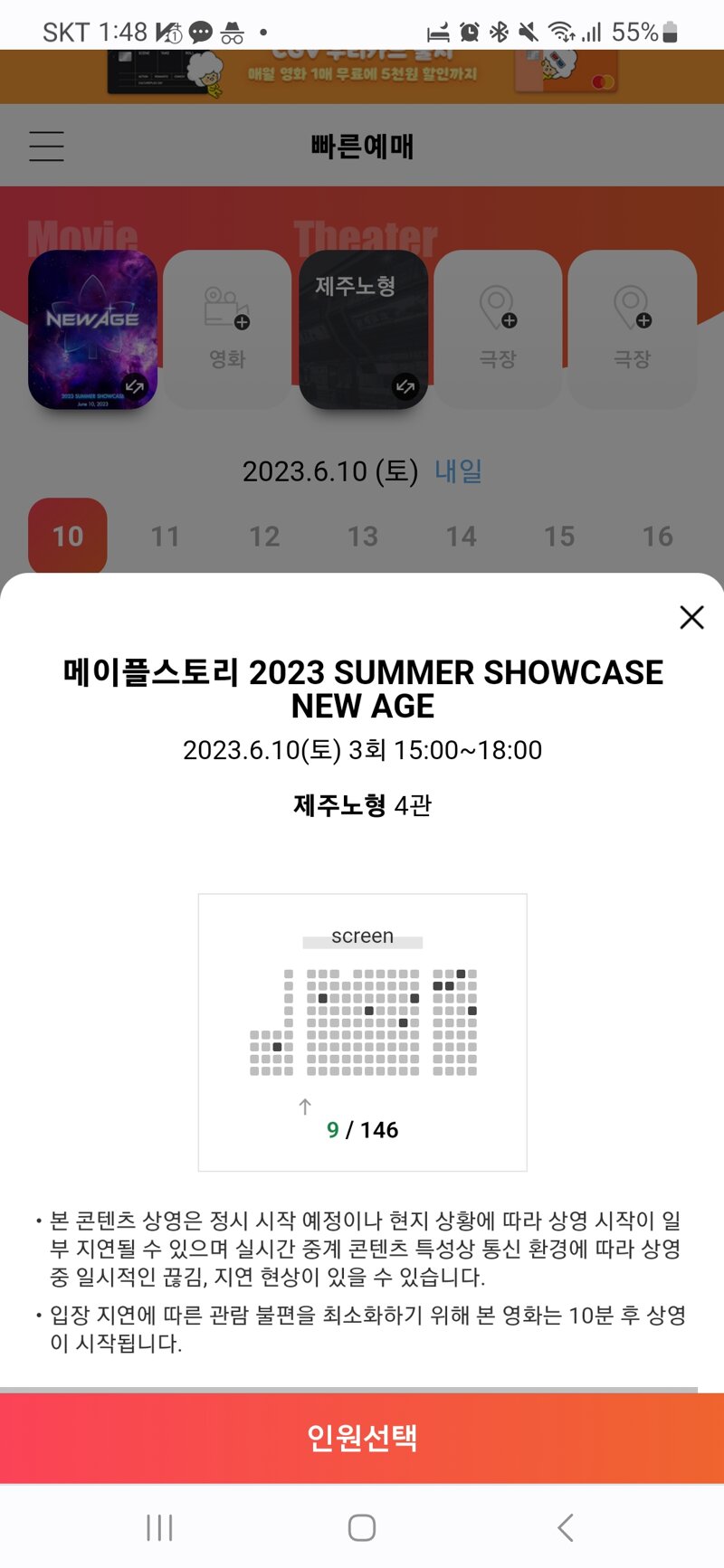Change the 제주노형 theater selection
Image resolution: width=724 pixels, height=1568 pixels.
pos(362,329)
